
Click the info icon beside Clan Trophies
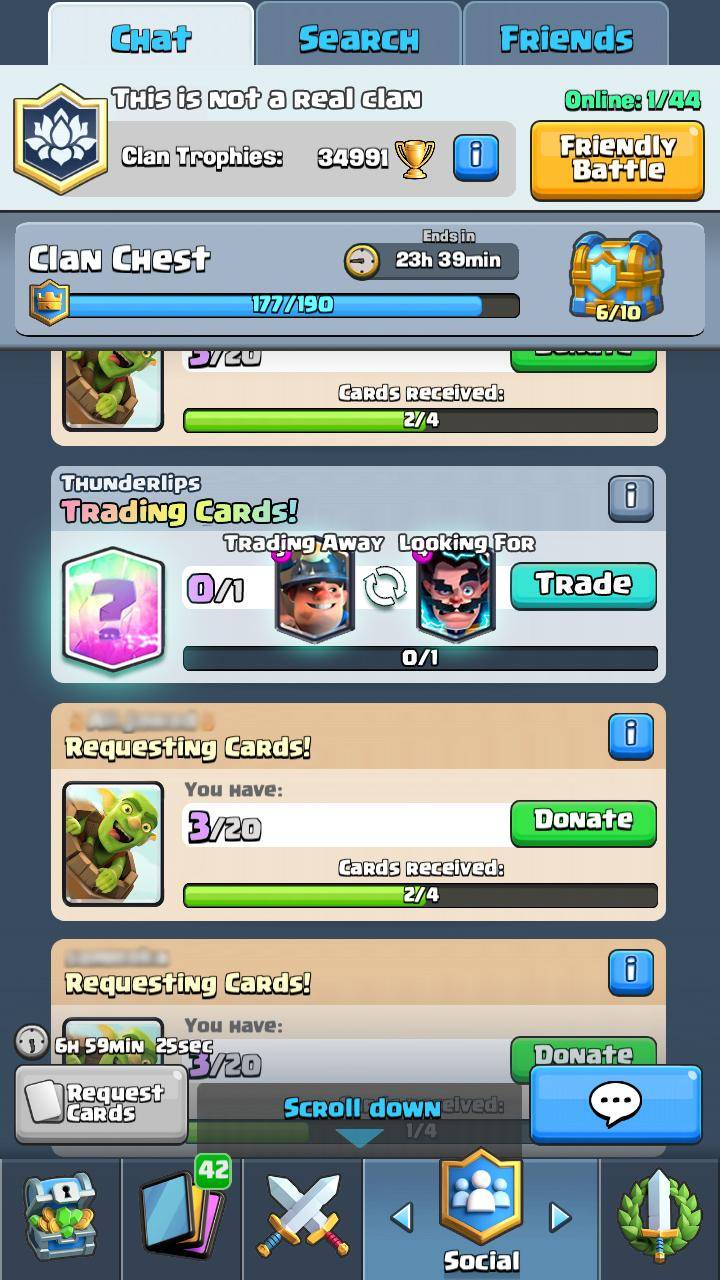tap(477, 159)
